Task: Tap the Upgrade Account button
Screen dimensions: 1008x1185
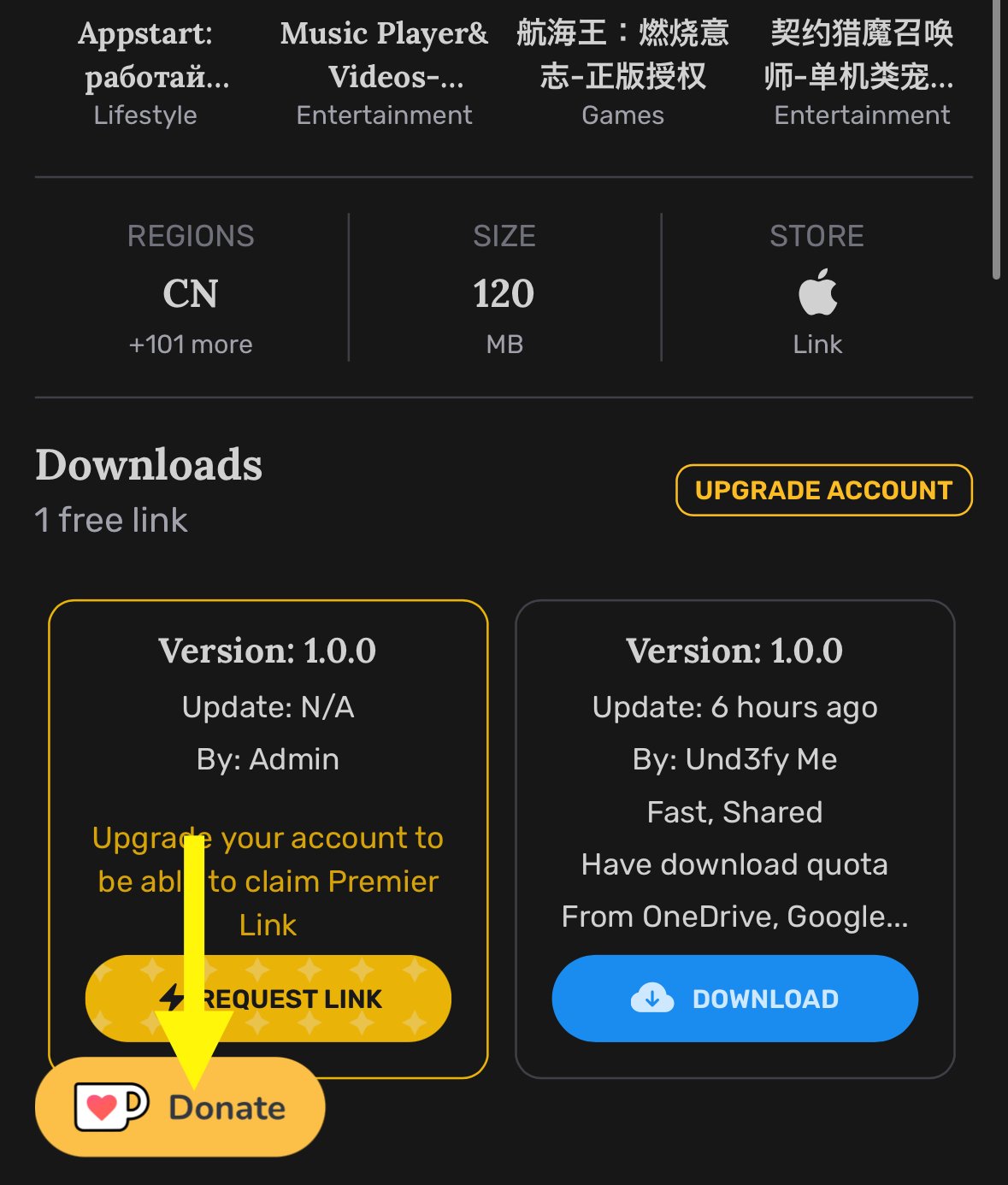Action: (823, 490)
